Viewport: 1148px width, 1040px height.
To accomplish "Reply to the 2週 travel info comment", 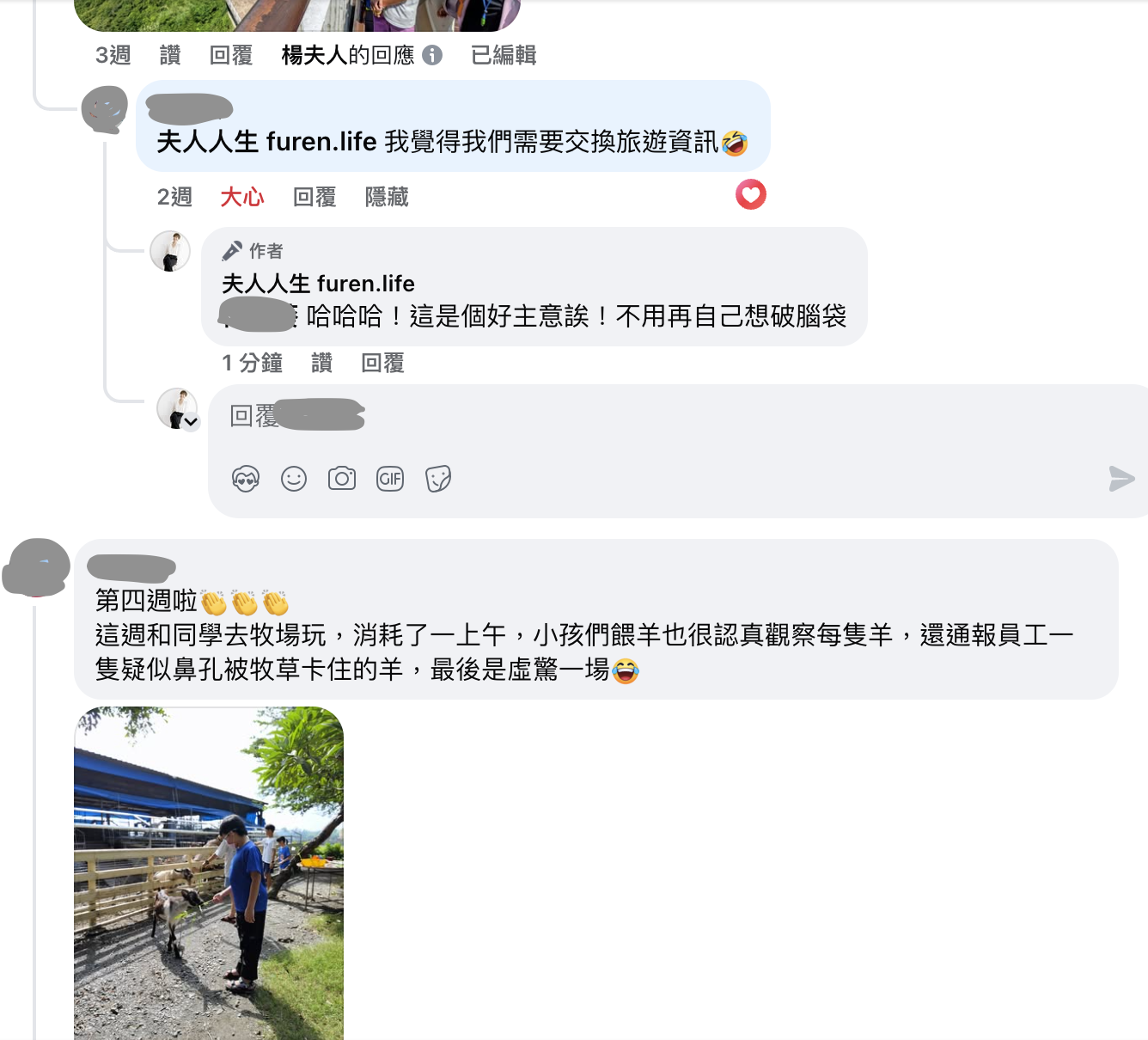I will coord(314,198).
